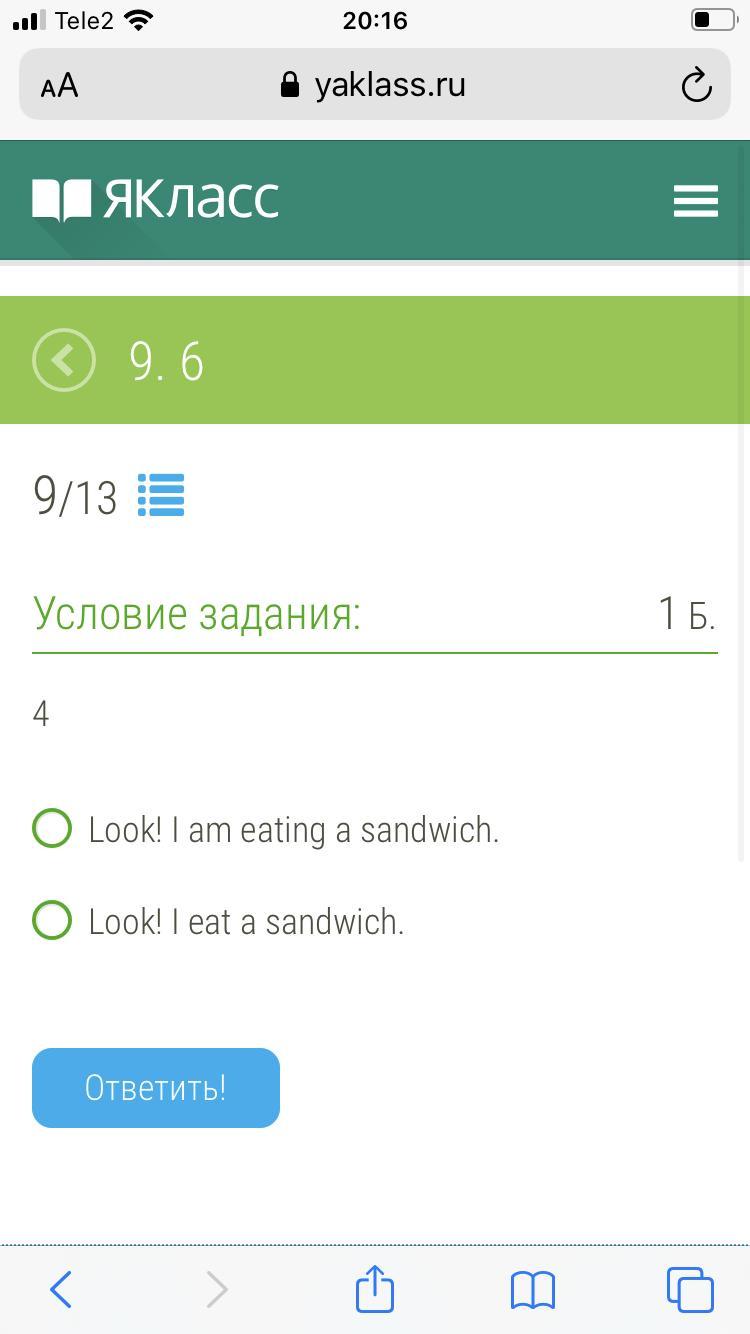Show open Safari tabs
This screenshot has width=750, height=1334.
690,1289
